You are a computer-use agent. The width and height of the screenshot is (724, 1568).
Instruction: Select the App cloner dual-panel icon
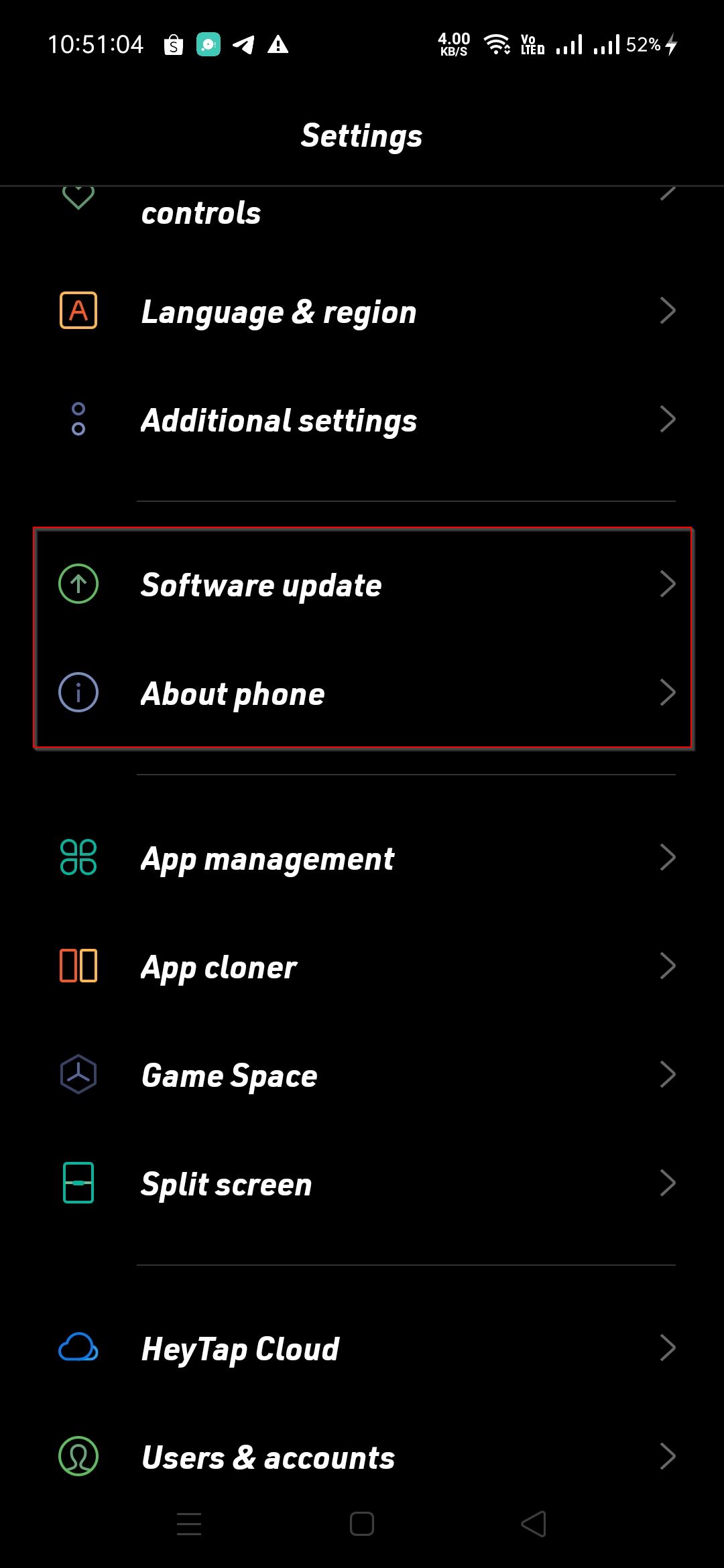pos(78,966)
